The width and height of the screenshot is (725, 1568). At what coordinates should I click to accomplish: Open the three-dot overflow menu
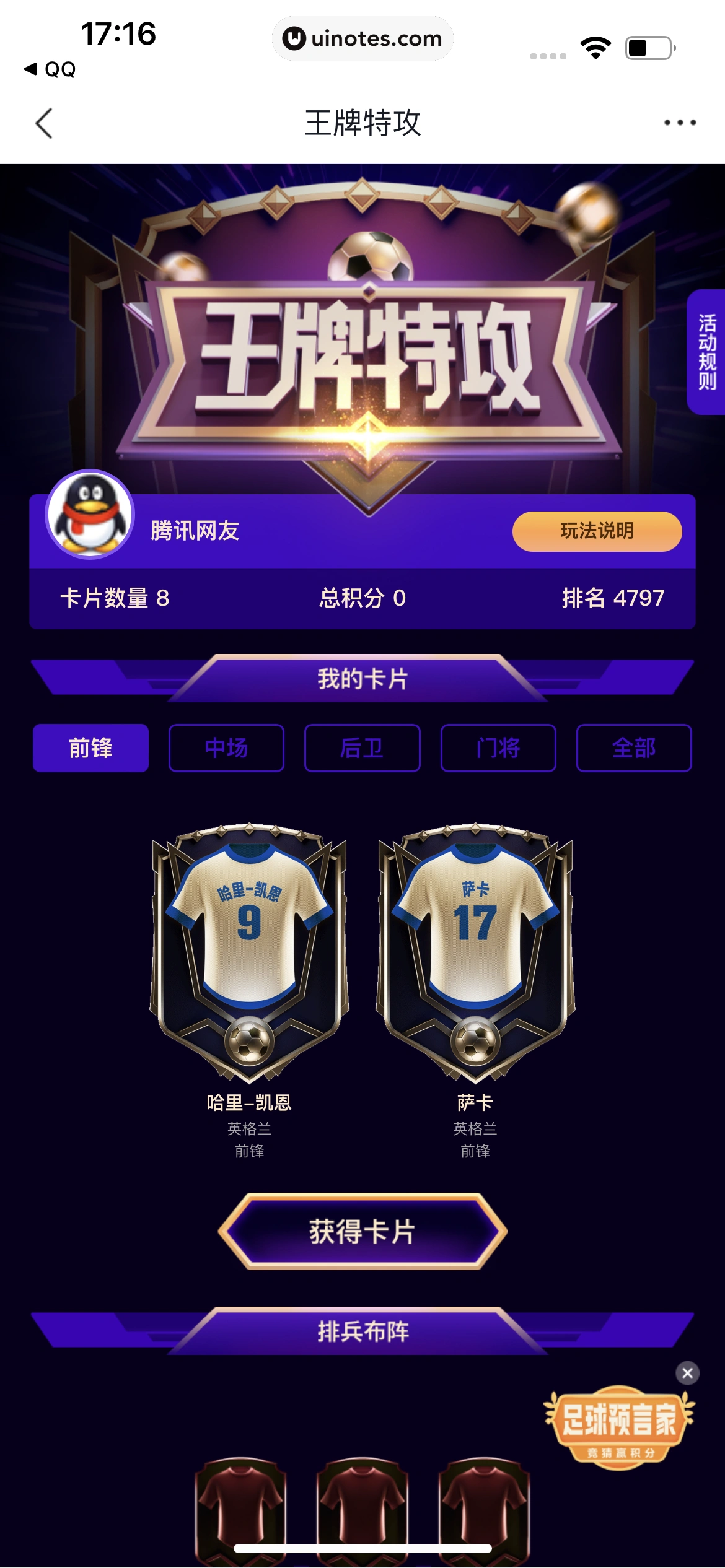coord(680,123)
